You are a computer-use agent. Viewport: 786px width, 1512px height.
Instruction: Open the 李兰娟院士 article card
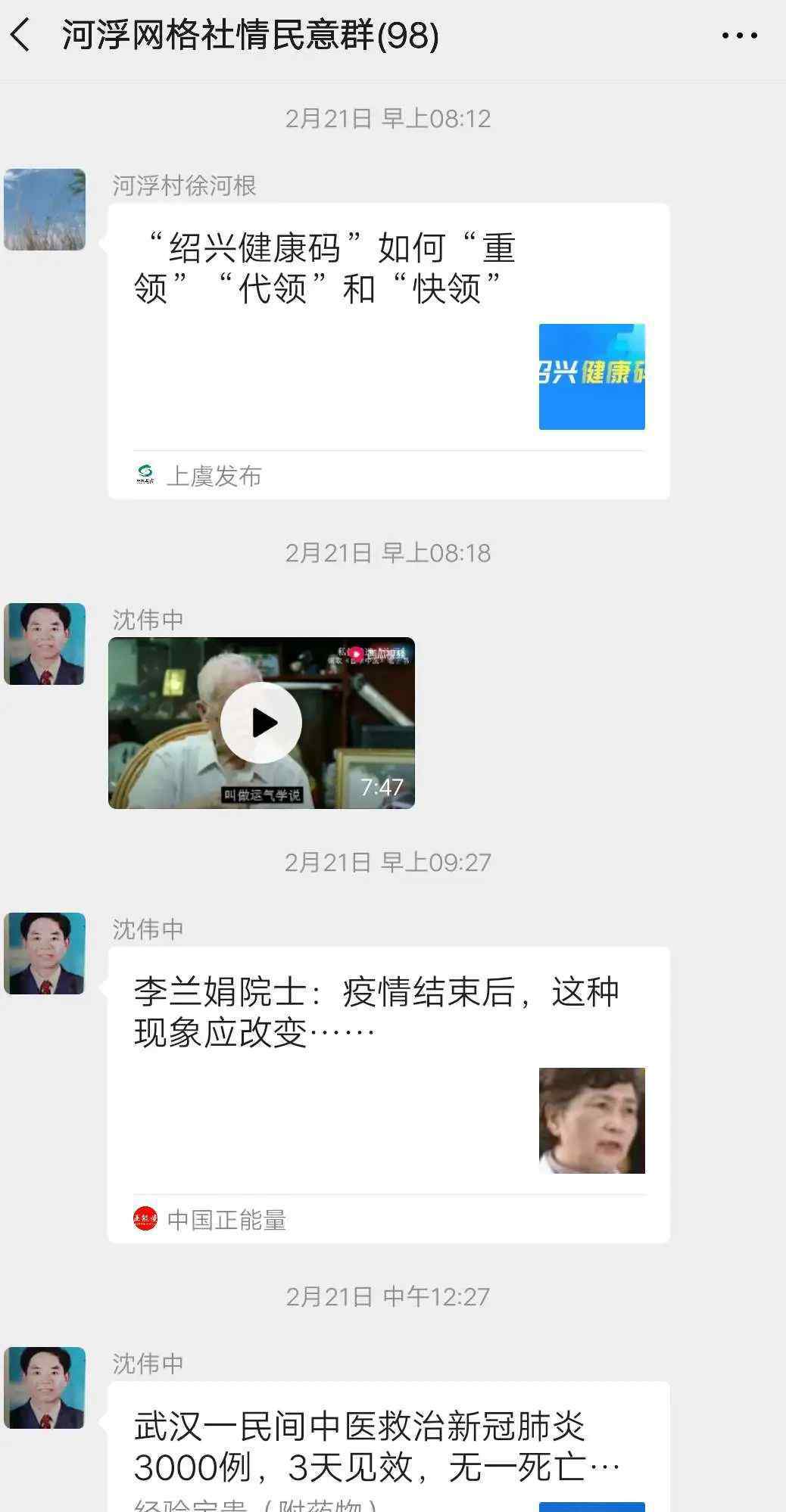click(388, 1094)
